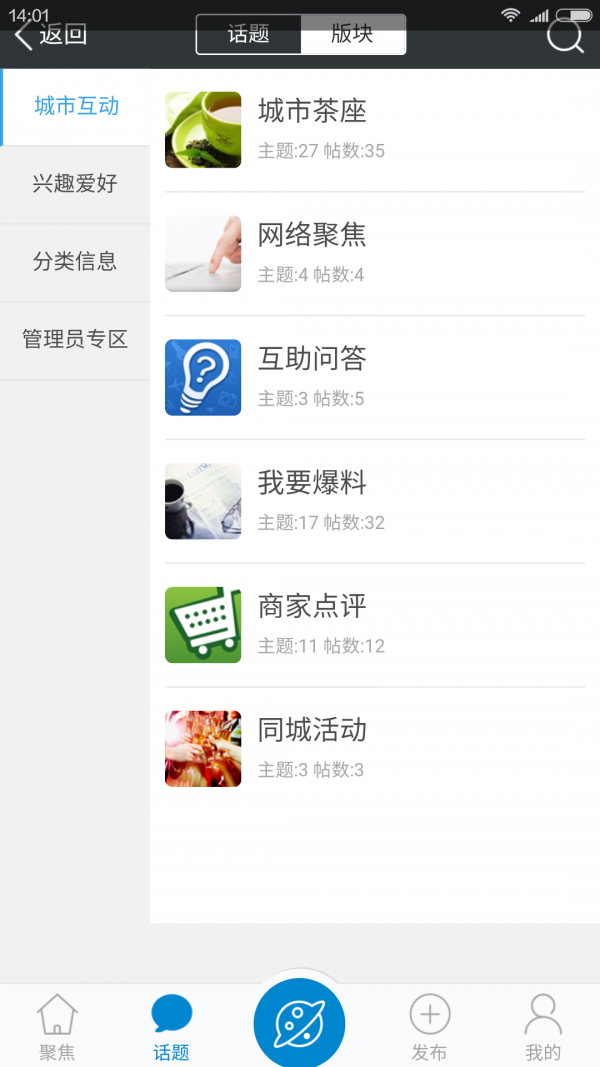The width and height of the screenshot is (600, 1067).
Task: Select the 城市互动 category
Action: tap(76, 107)
